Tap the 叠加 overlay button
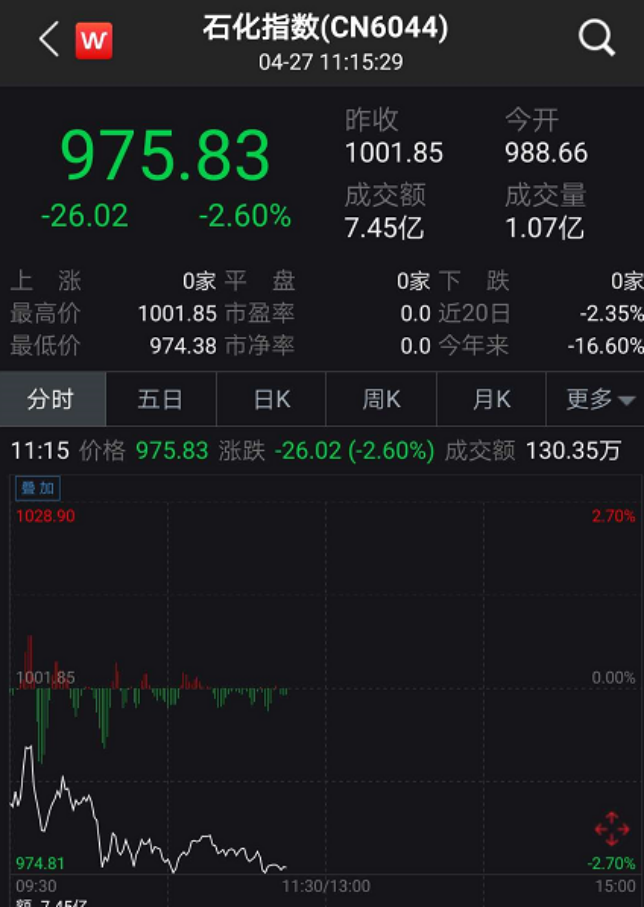 click(38, 488)
